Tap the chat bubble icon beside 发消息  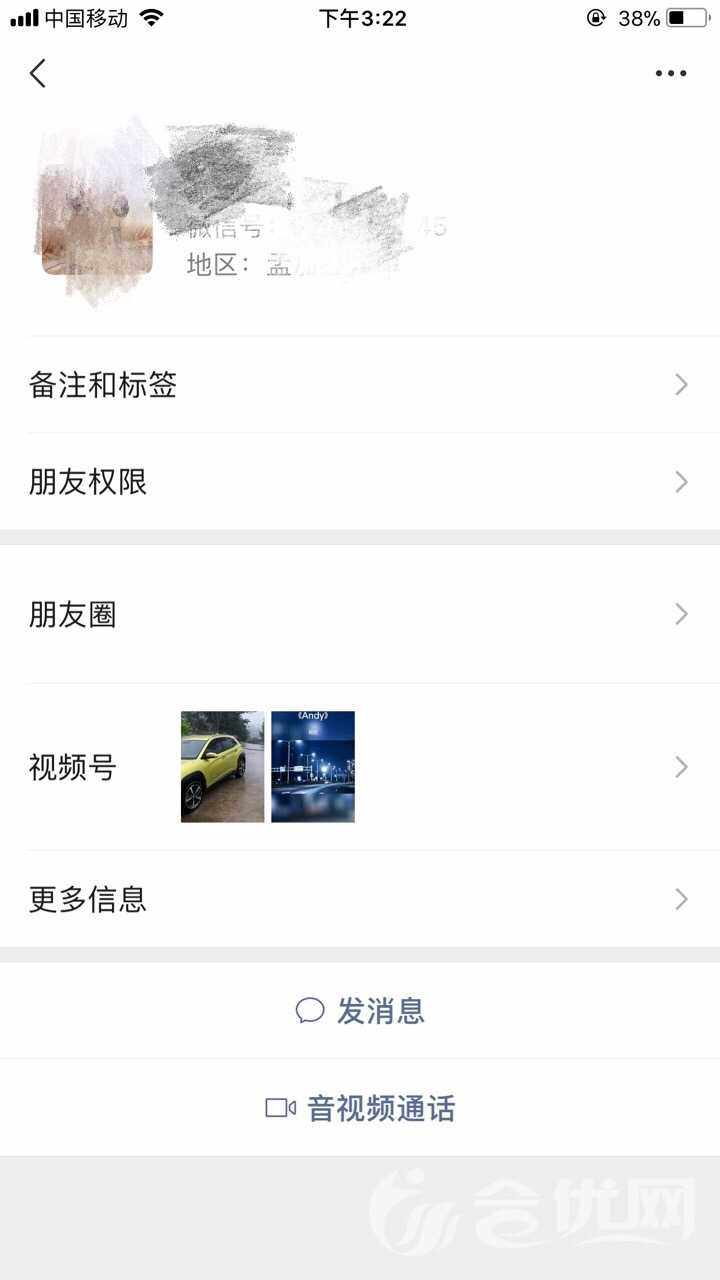click(x=311, y=1011)
